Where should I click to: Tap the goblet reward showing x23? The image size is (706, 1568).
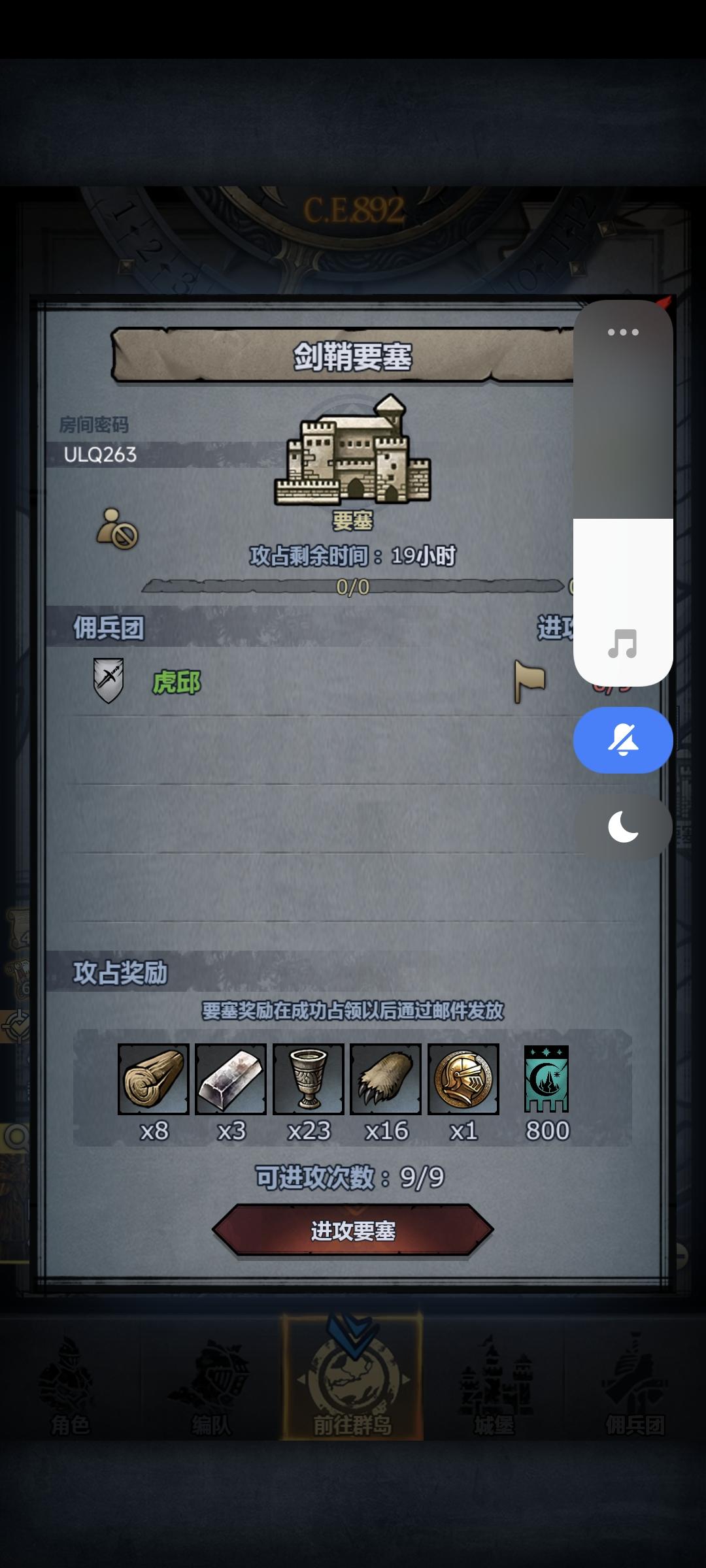point(309,1079)
